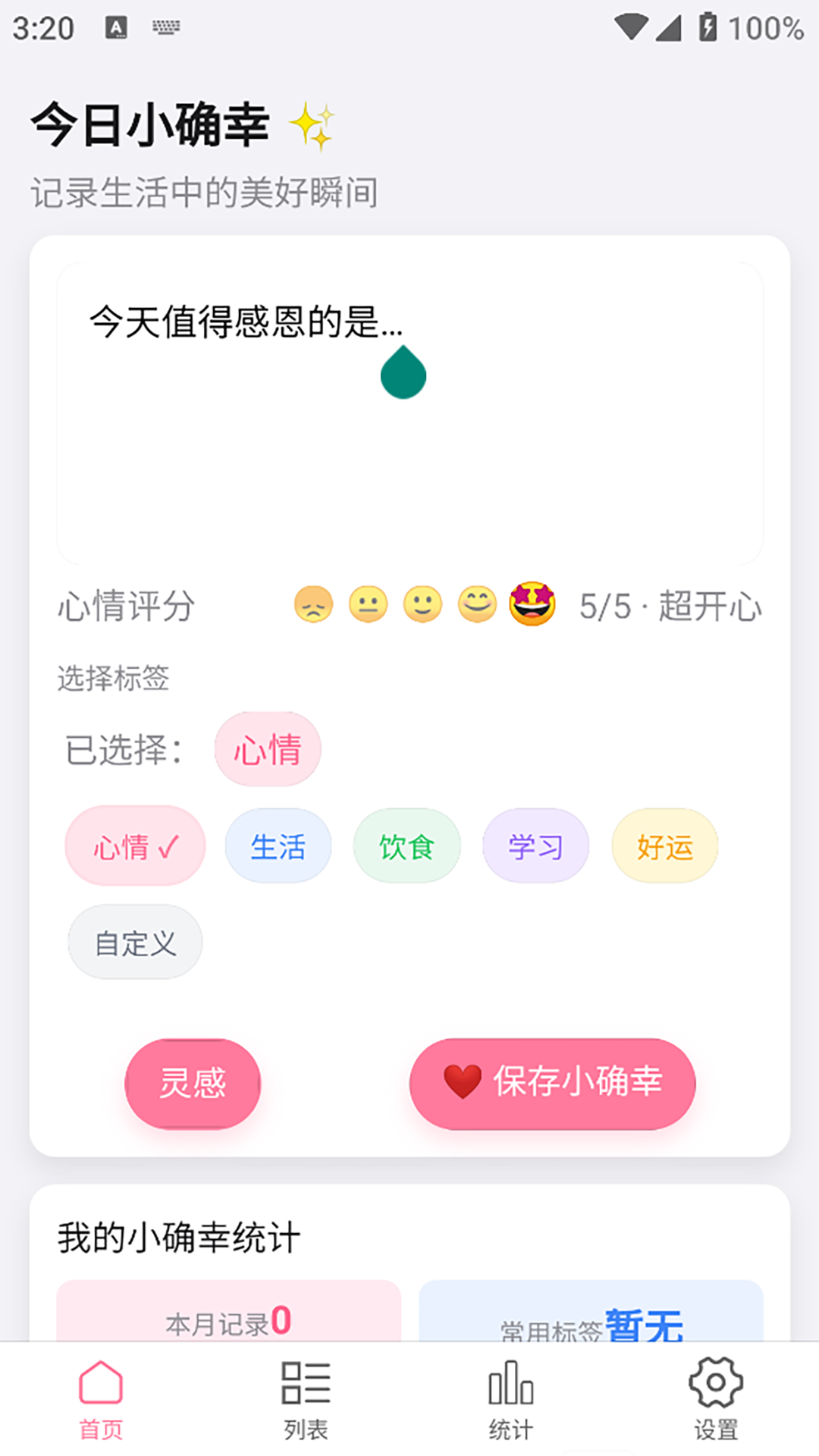
Task: Select the star-eyes emoji for mood rating
Action: 533,604
